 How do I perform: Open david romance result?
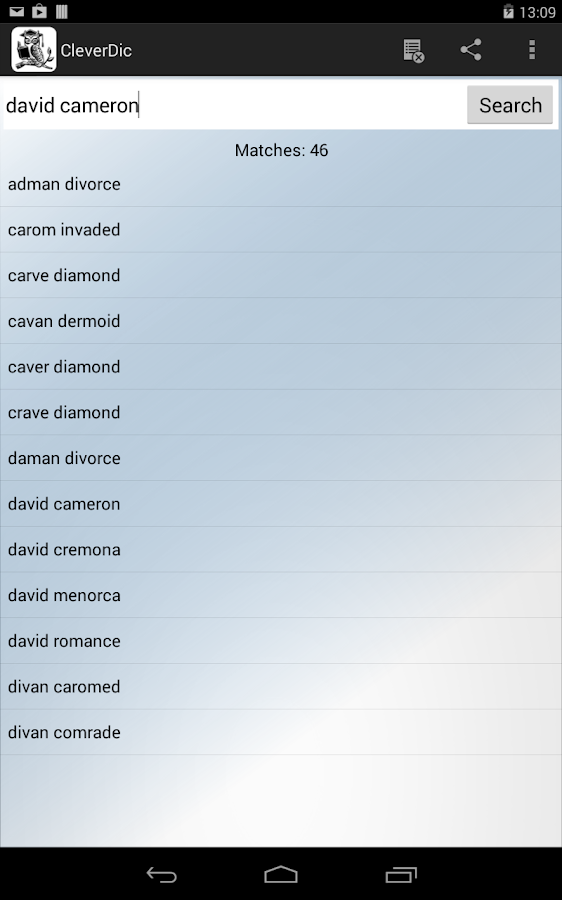tap(281, 641)
